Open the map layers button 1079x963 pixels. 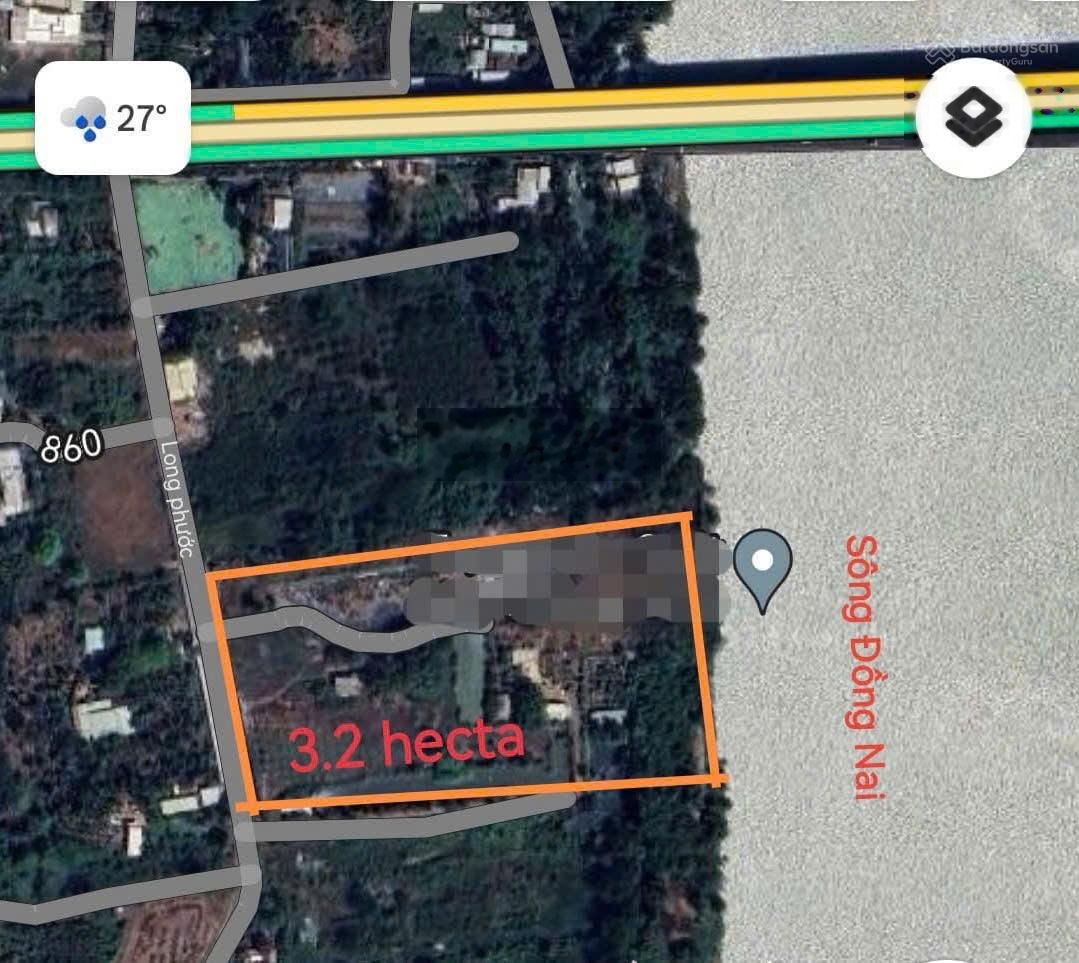(972, 118)
